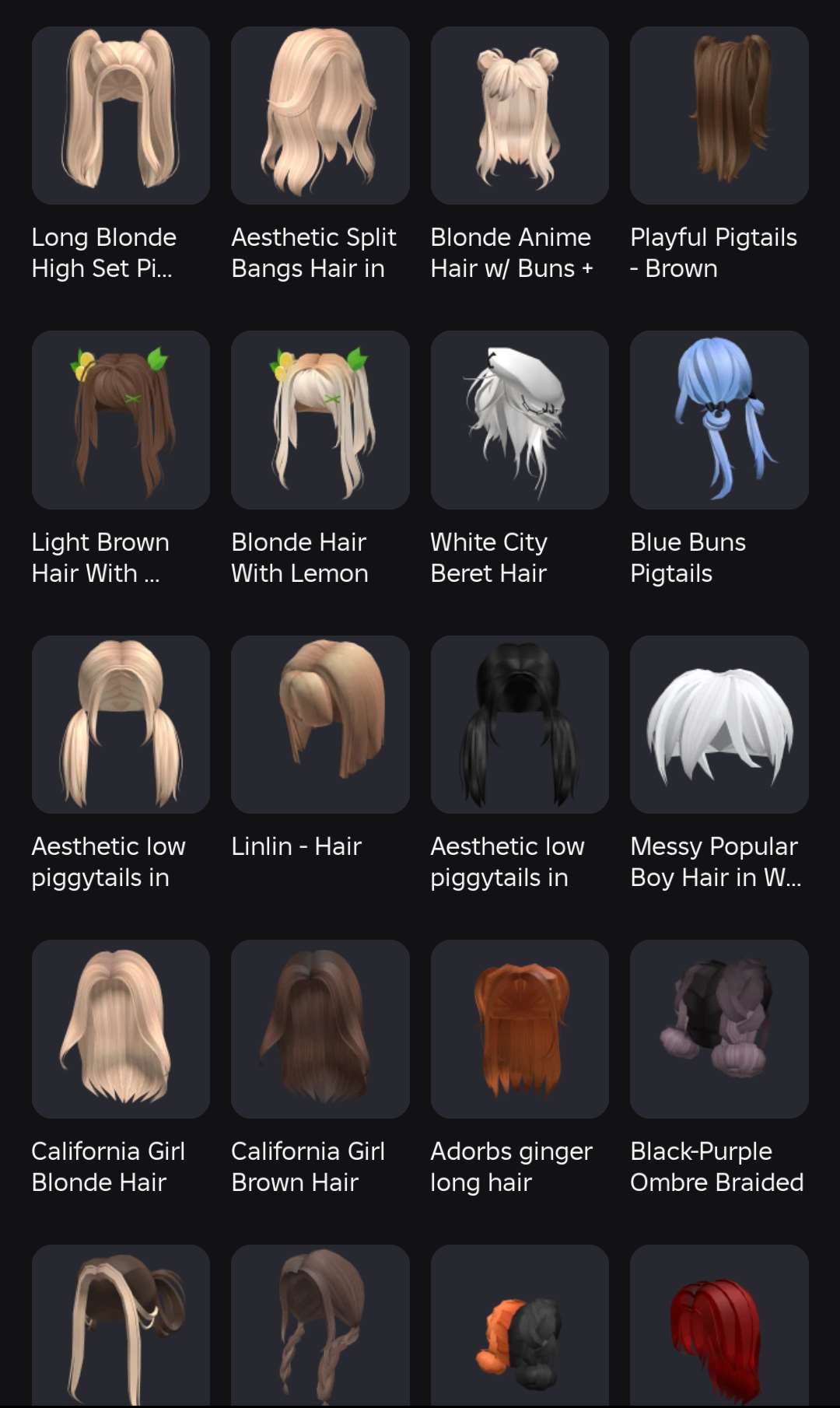The width and height of the screenshot is (840, 1408).
Task: Select Aesthetic Split Bangs Hair
Action: pyautogui.click(x=320, y=116)
